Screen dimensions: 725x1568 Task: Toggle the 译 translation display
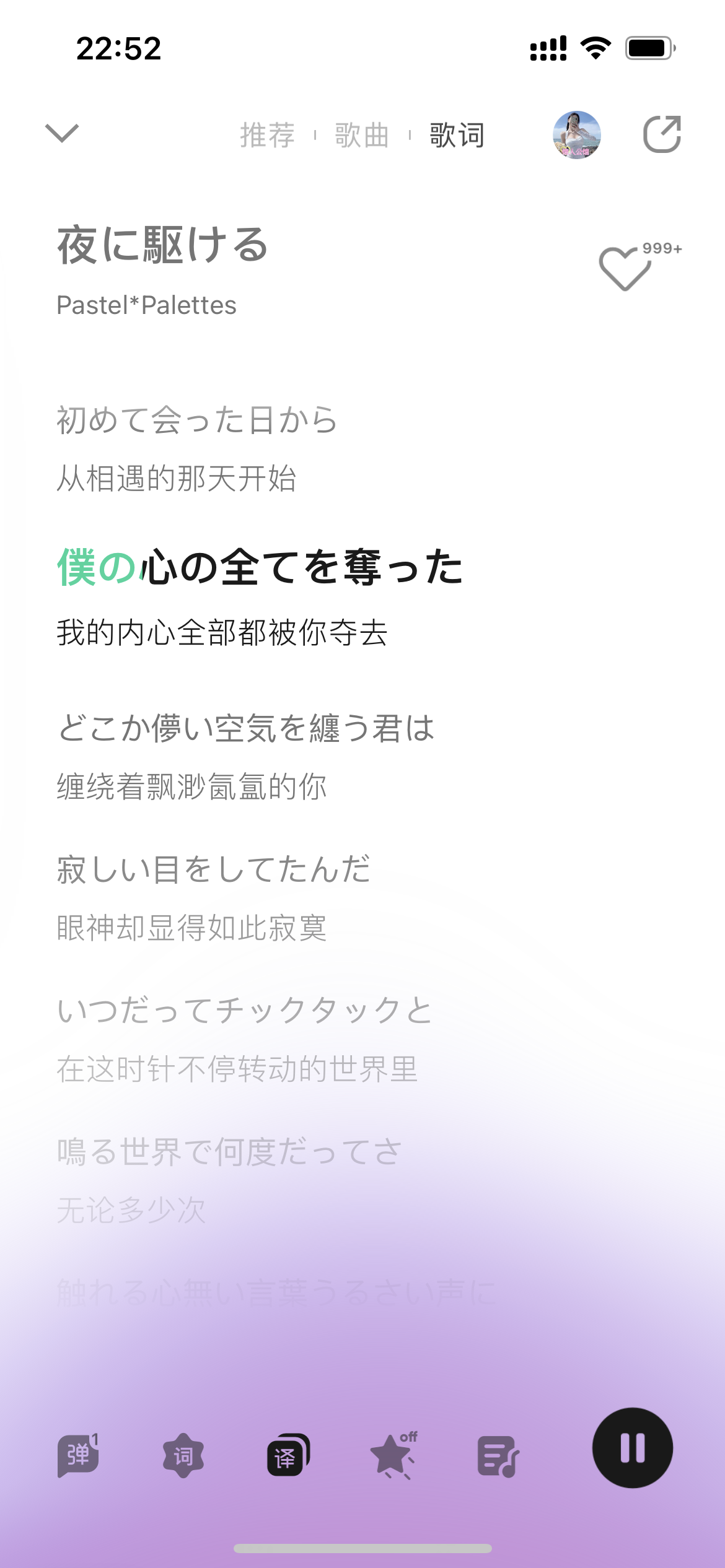point(288,1455)
